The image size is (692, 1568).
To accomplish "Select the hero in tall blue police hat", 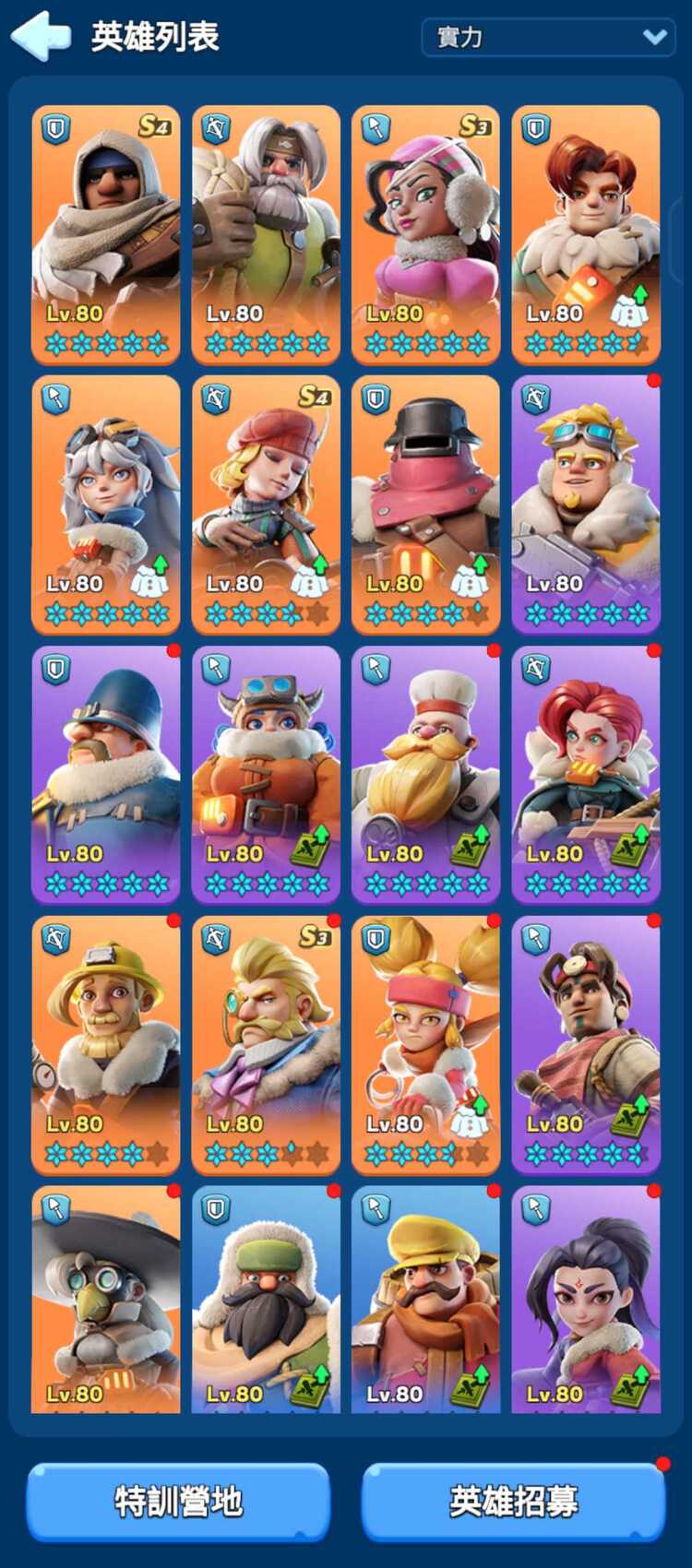I will 106,774.
